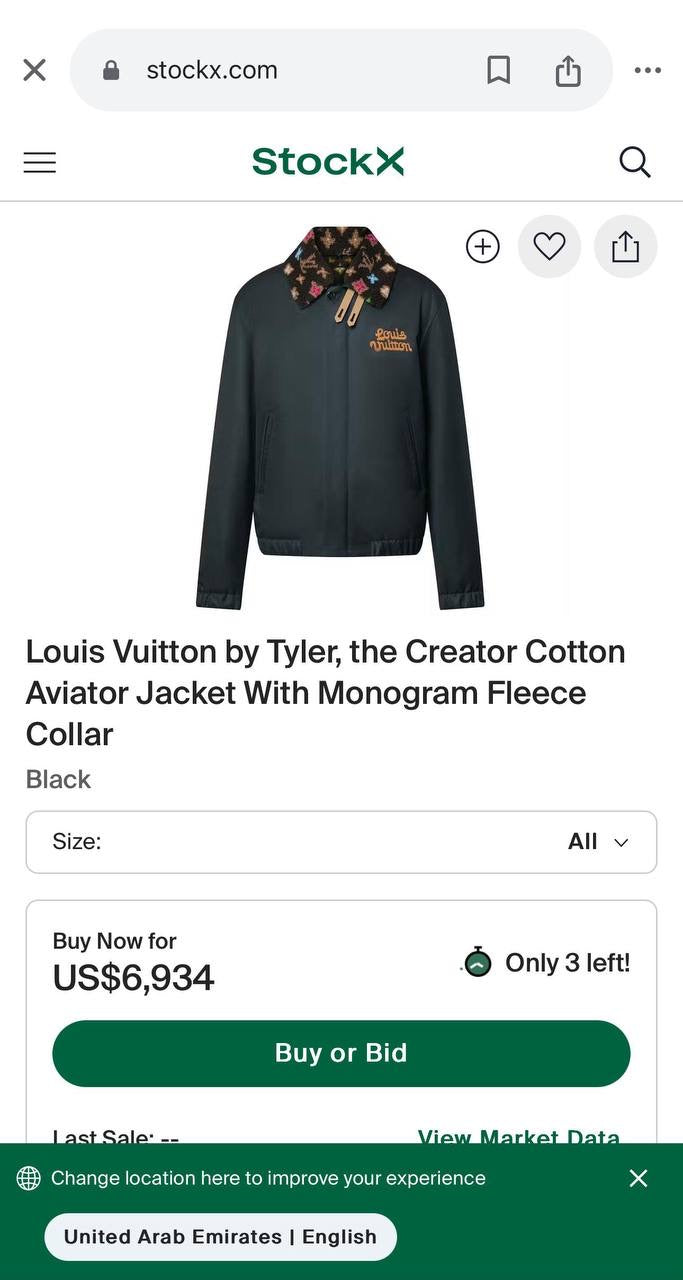Close the in-app browser tab
This screenshot has width=683, height=1280.
click(x=34, y=70)
